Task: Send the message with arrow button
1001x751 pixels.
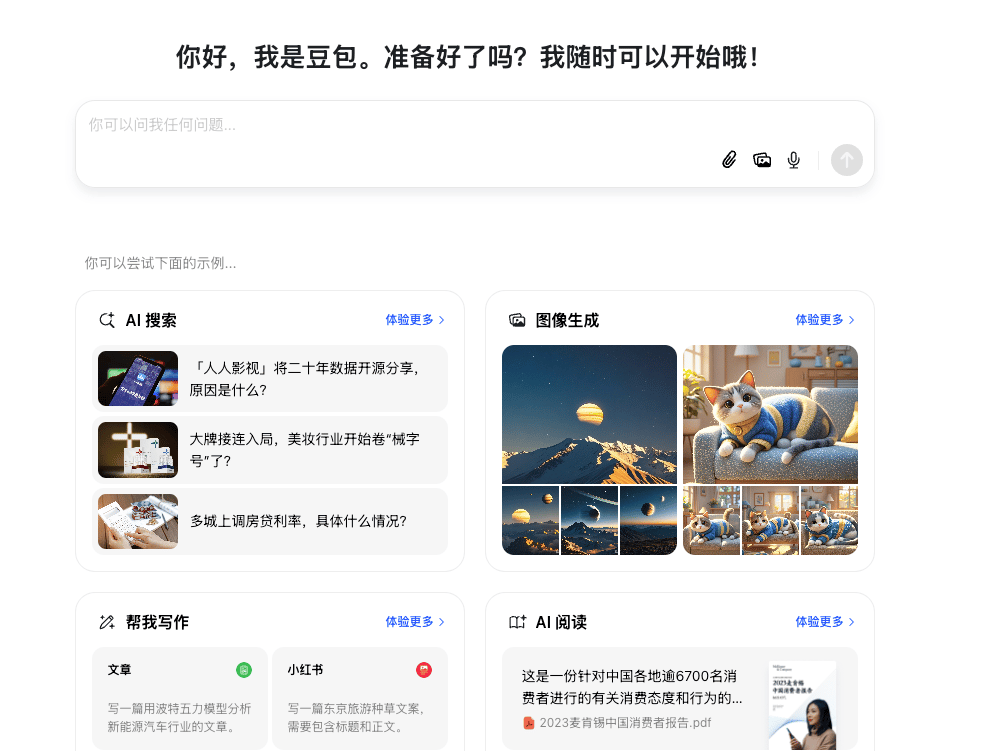Action: pyautogui.click(x=847, y=160)
